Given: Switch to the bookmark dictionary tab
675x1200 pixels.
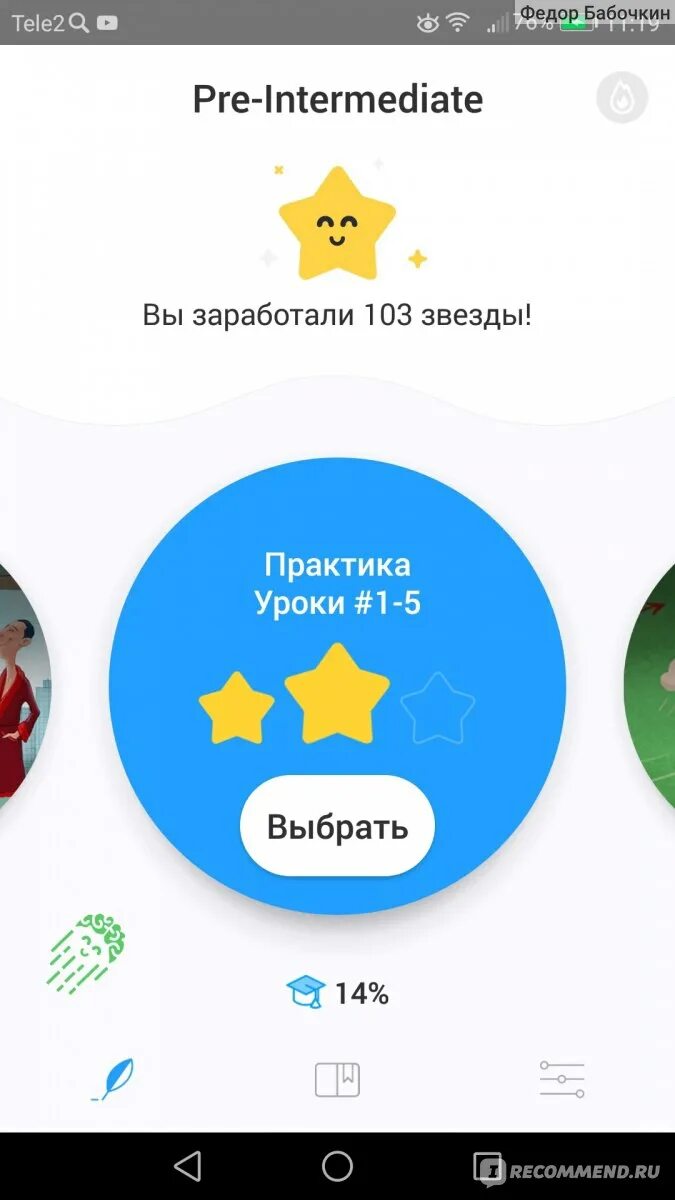Looking at the screenshot, I should (337, 1080).
